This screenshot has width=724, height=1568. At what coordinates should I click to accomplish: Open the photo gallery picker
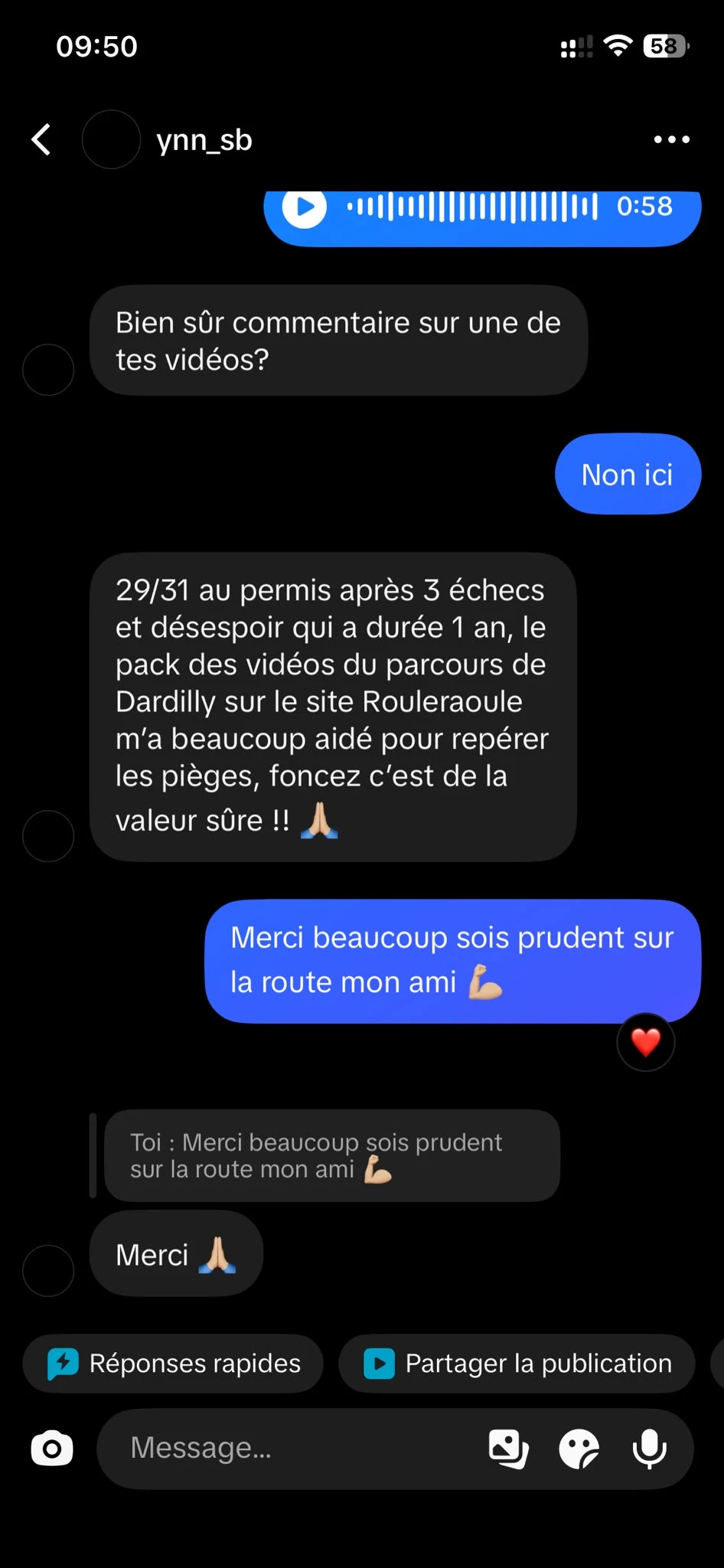pyautogui.click(x=508, y=1449)
